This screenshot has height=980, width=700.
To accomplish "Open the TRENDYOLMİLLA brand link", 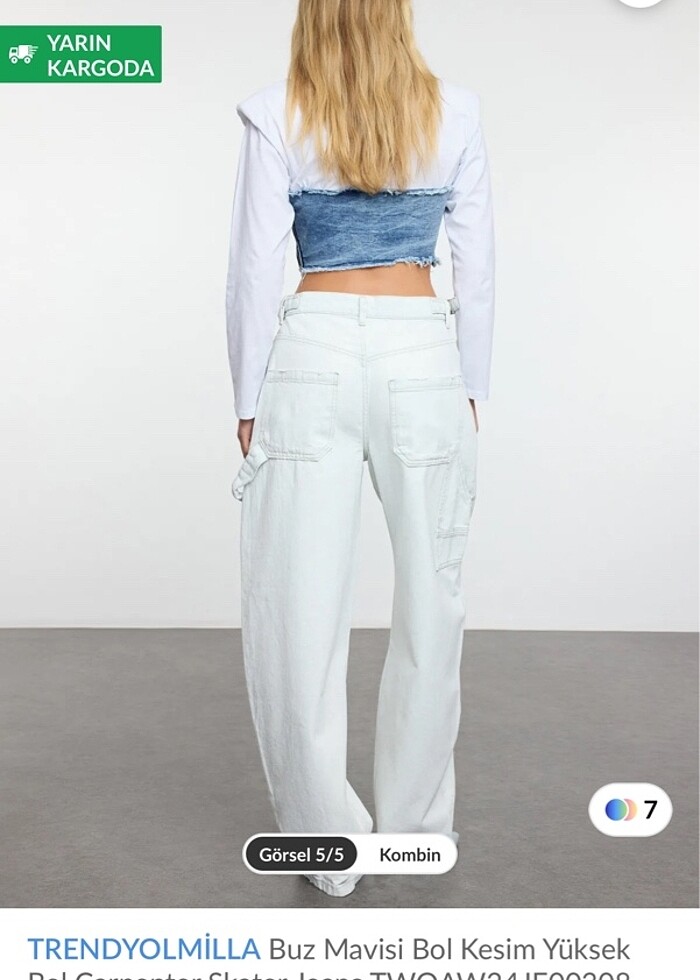I will (x=143, y=948).
